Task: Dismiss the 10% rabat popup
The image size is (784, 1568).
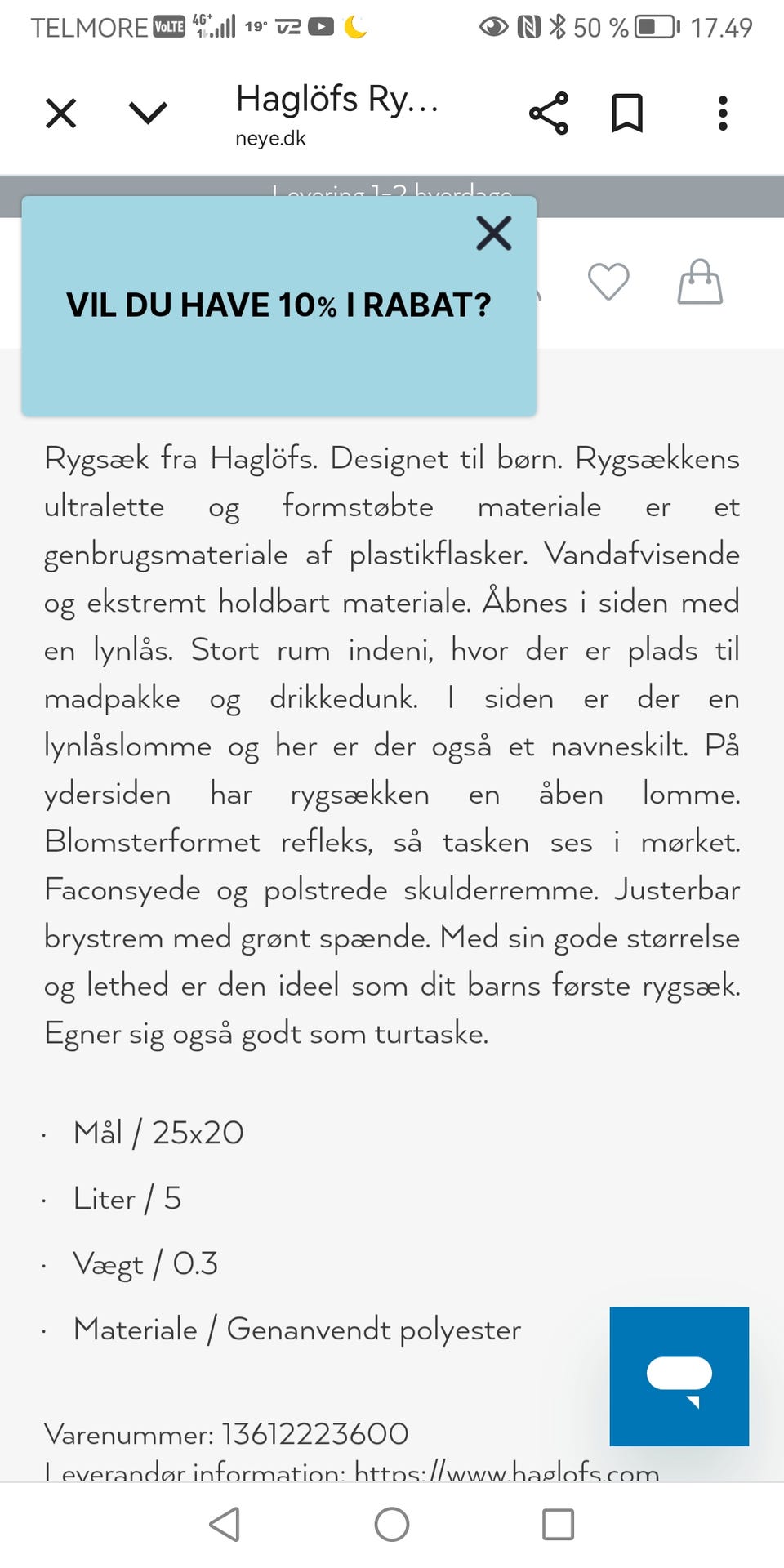Action: [x=493, y=234]
